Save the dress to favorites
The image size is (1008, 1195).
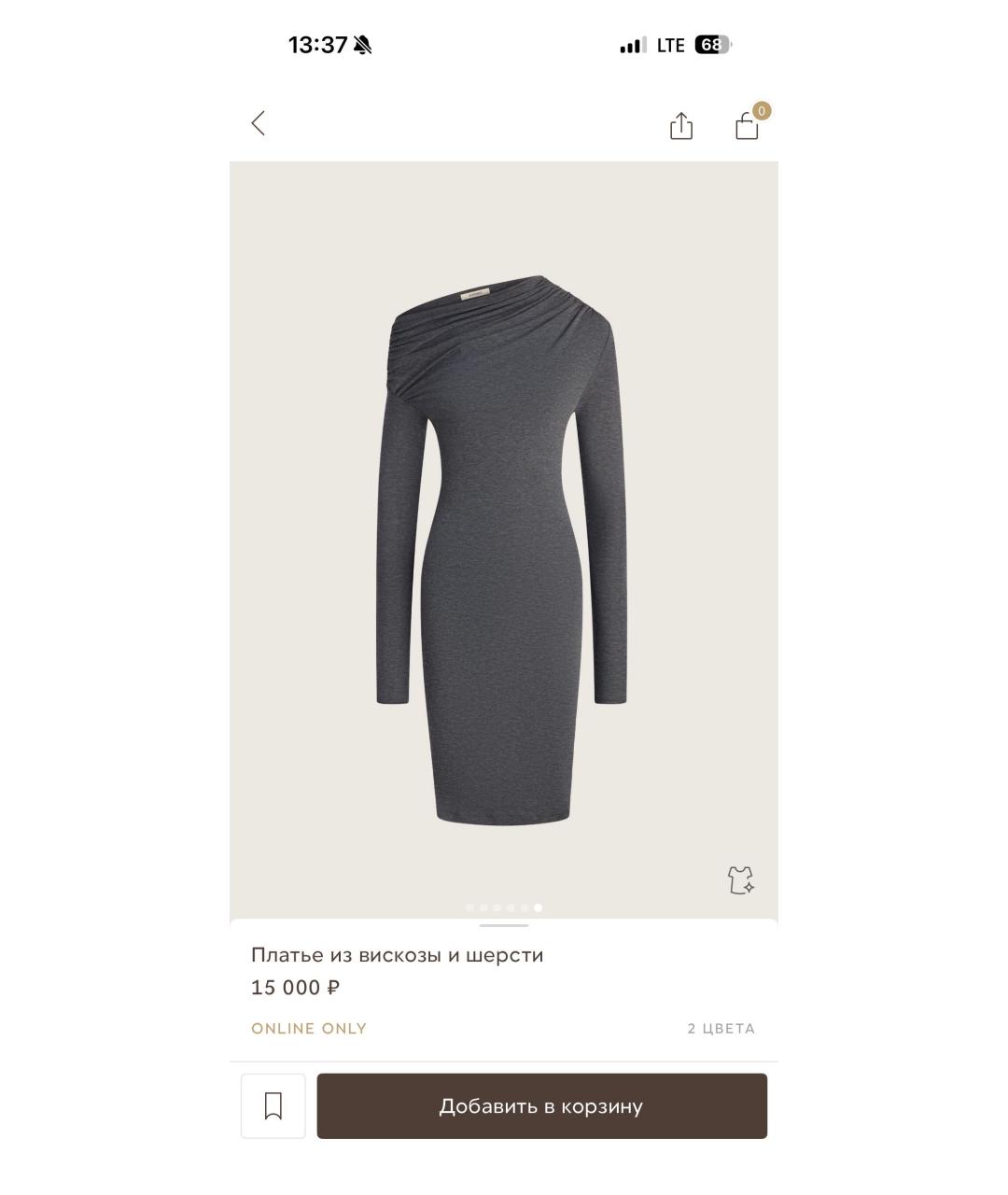click(273, 1106)
